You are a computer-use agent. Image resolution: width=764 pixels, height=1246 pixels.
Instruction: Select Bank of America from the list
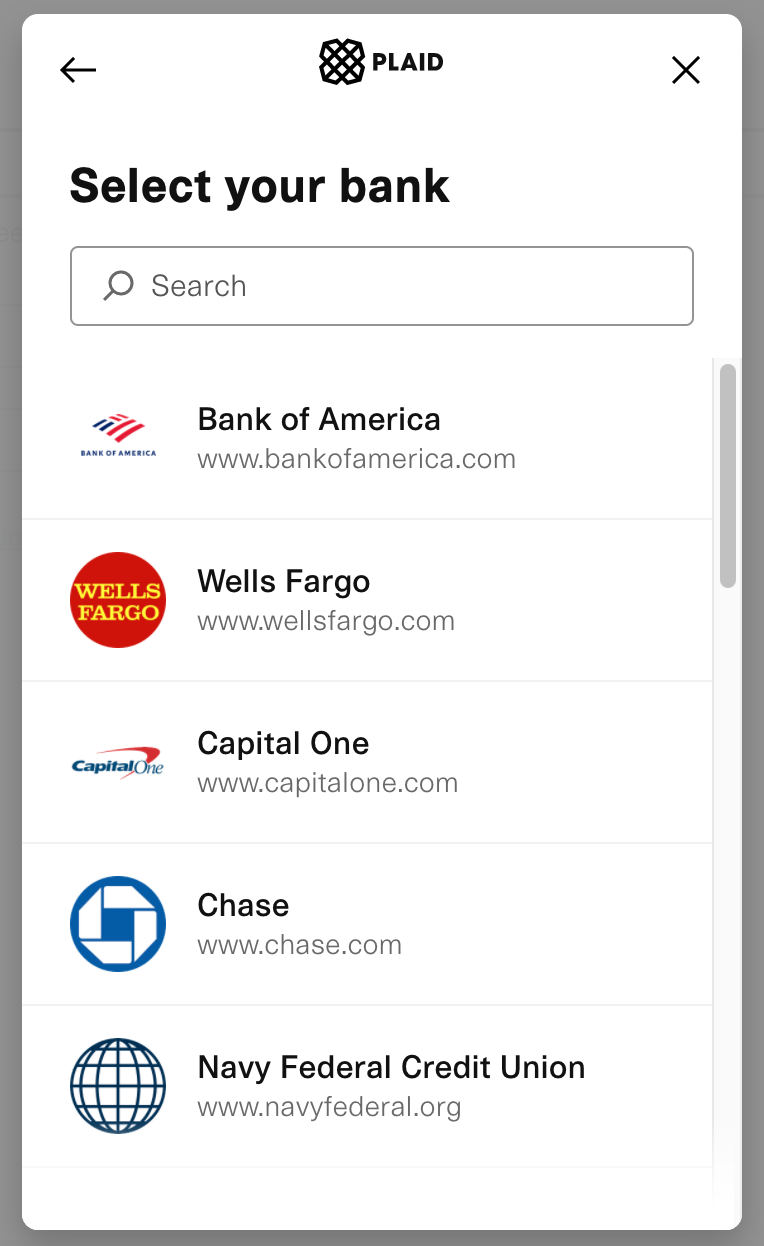coord(368,438)
